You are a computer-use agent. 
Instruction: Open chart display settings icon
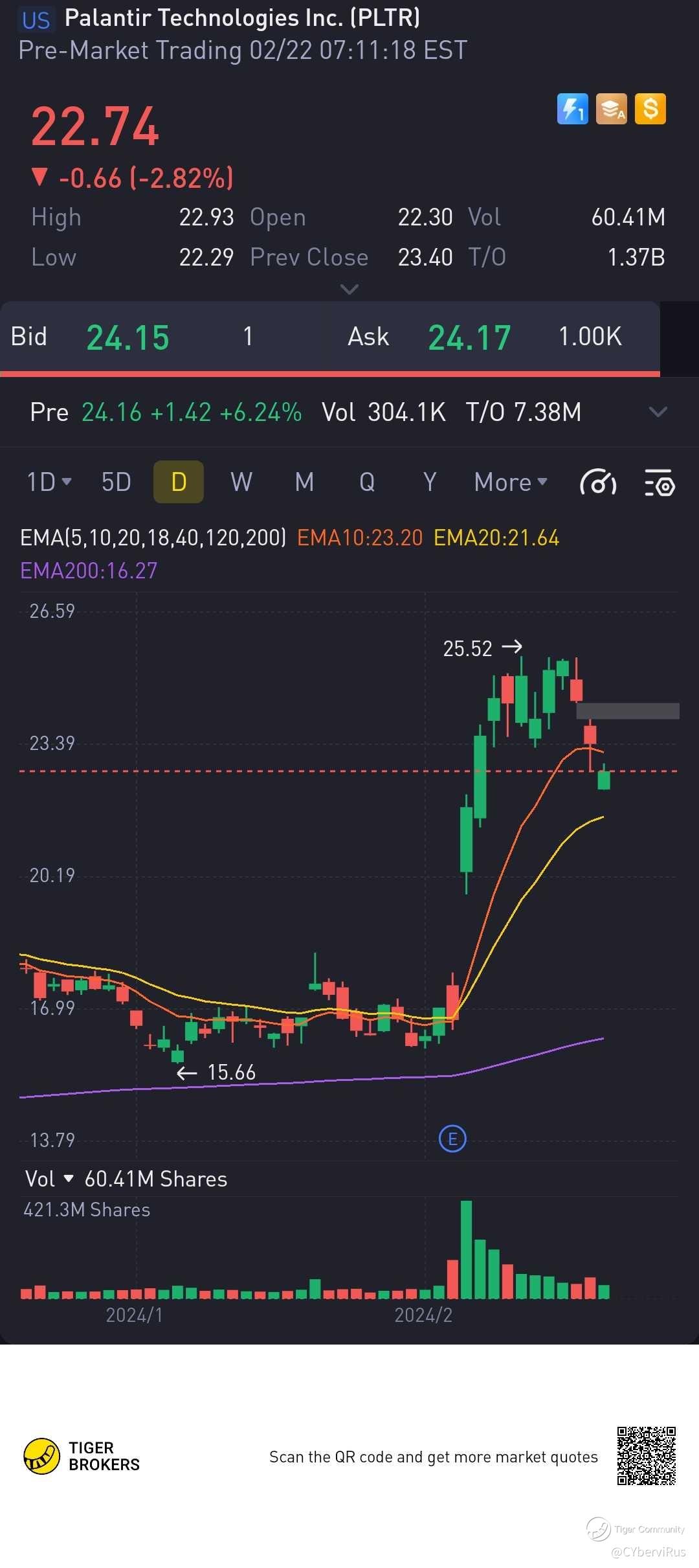coord(660,483)
